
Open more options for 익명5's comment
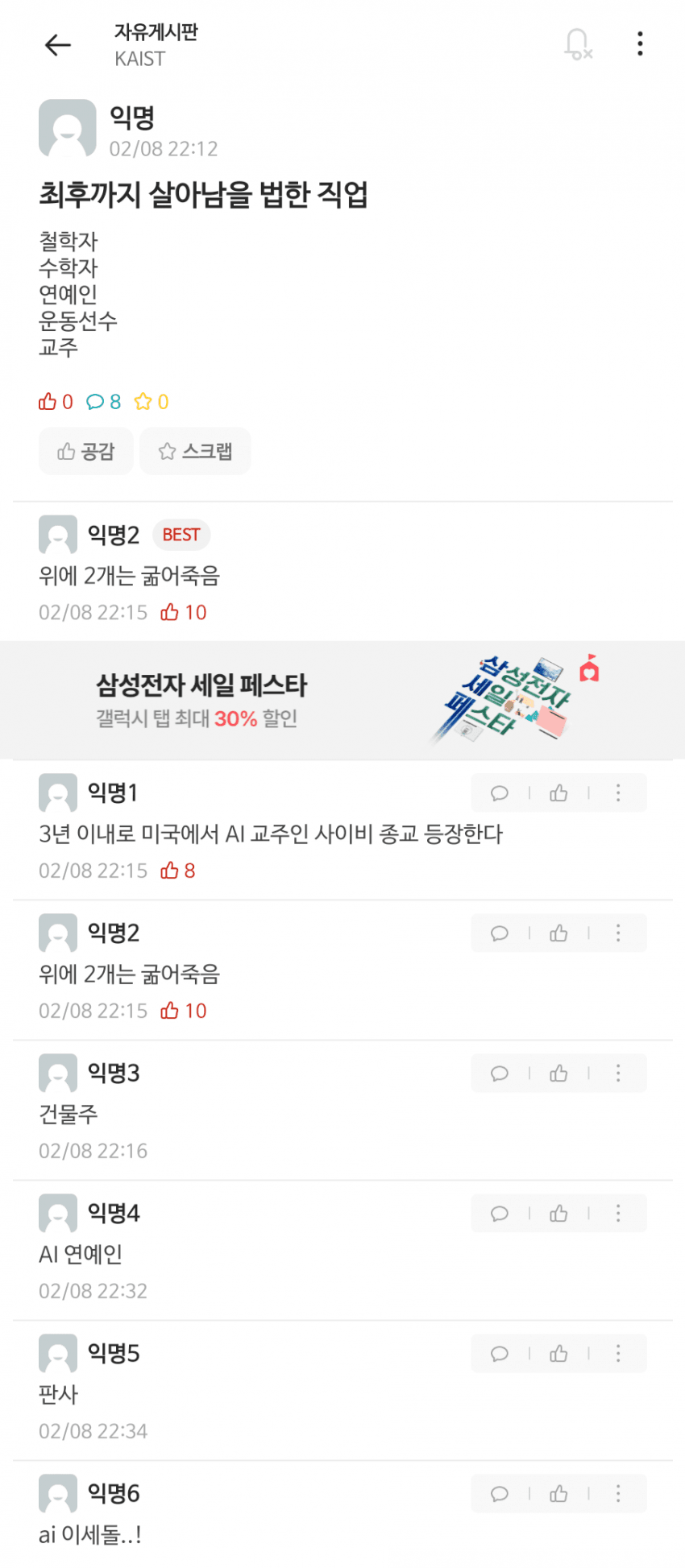pyautogui.click(x=618, y=1354)
